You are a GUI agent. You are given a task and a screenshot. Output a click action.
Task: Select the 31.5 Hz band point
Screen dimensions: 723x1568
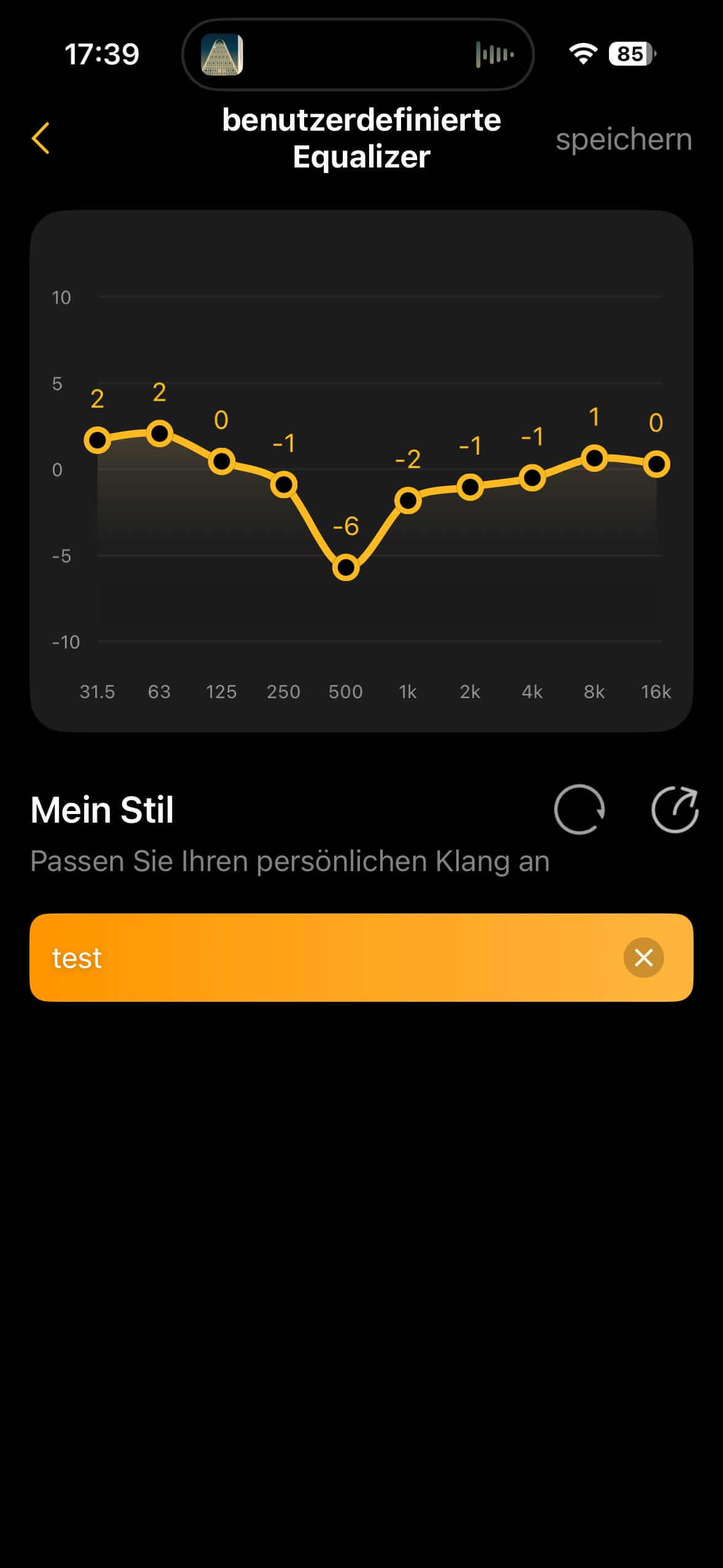(x=98, y=440)
